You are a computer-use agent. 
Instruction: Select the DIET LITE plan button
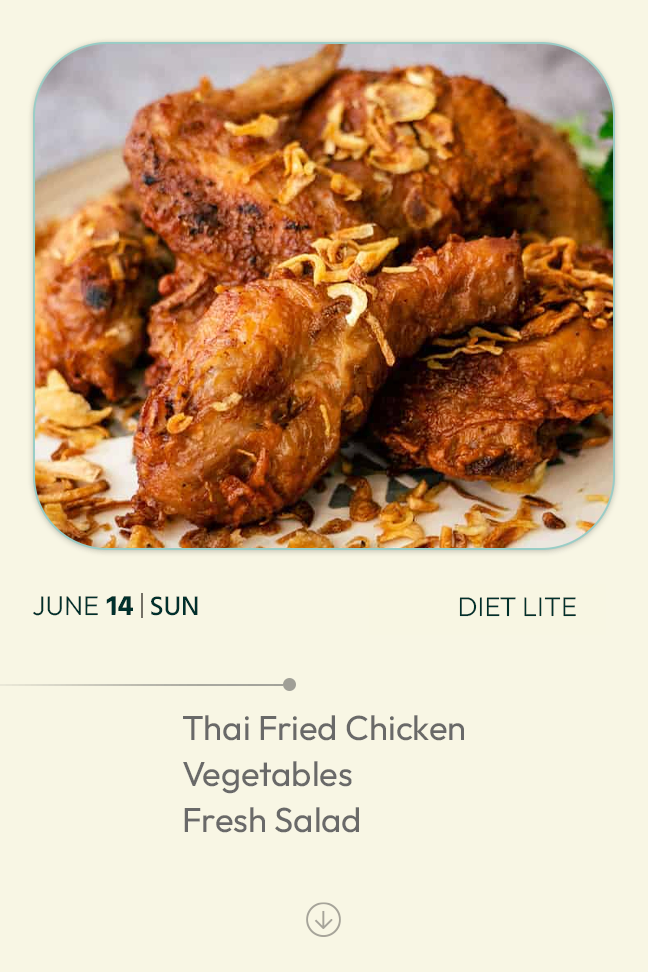(x=487, y=609)
